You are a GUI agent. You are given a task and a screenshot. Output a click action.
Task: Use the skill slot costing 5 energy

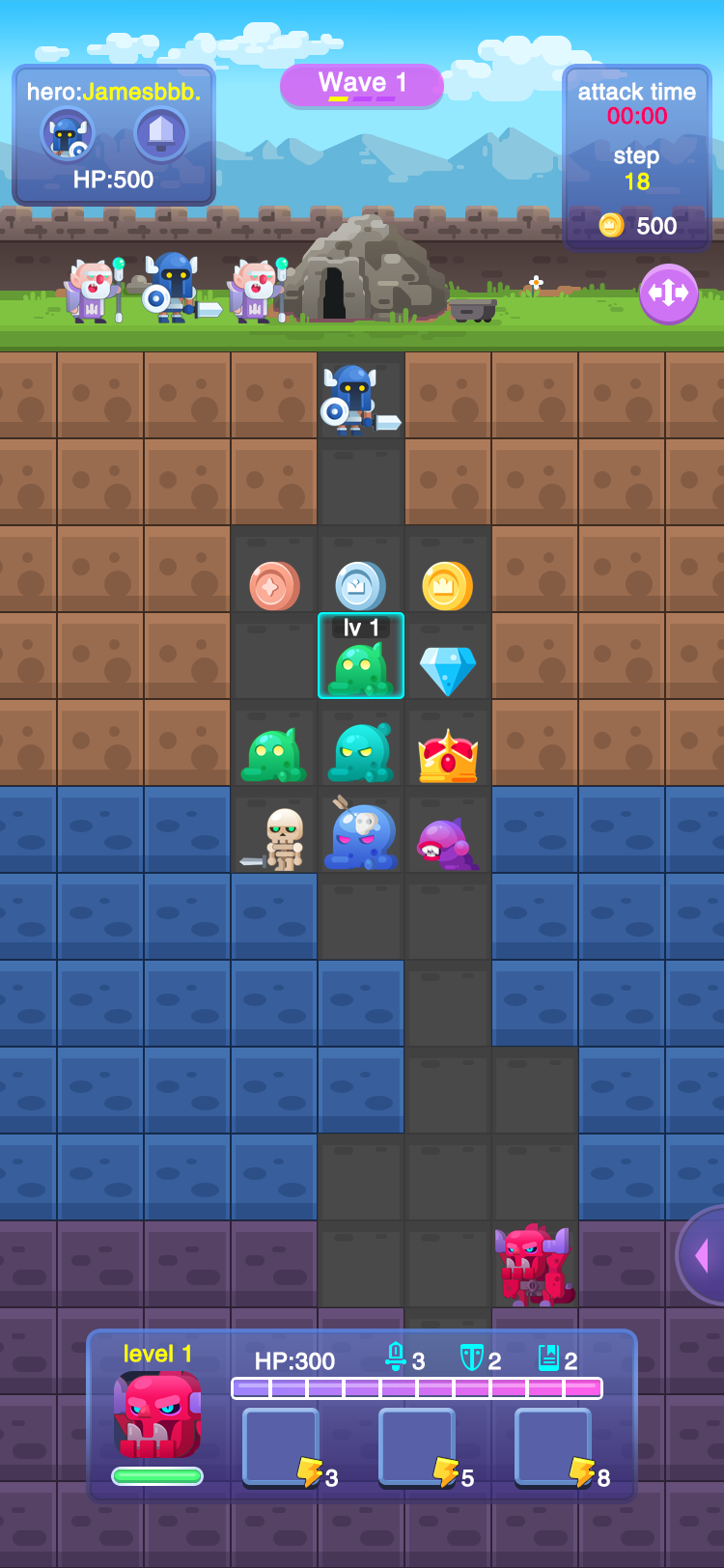[417, 1445]
